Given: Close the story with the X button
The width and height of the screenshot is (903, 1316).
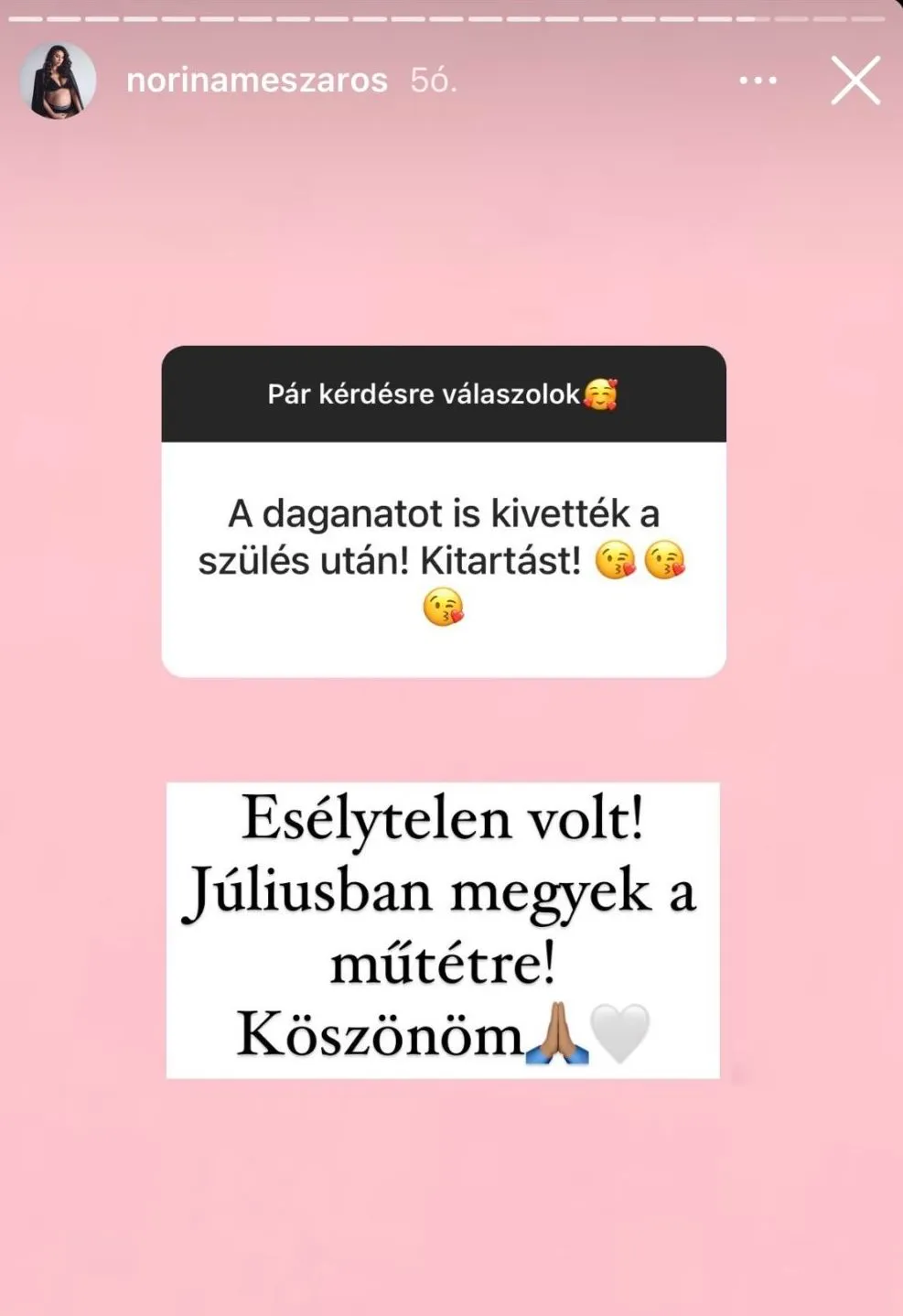Looking at the screenshot, I should click(x=855, y=81).
